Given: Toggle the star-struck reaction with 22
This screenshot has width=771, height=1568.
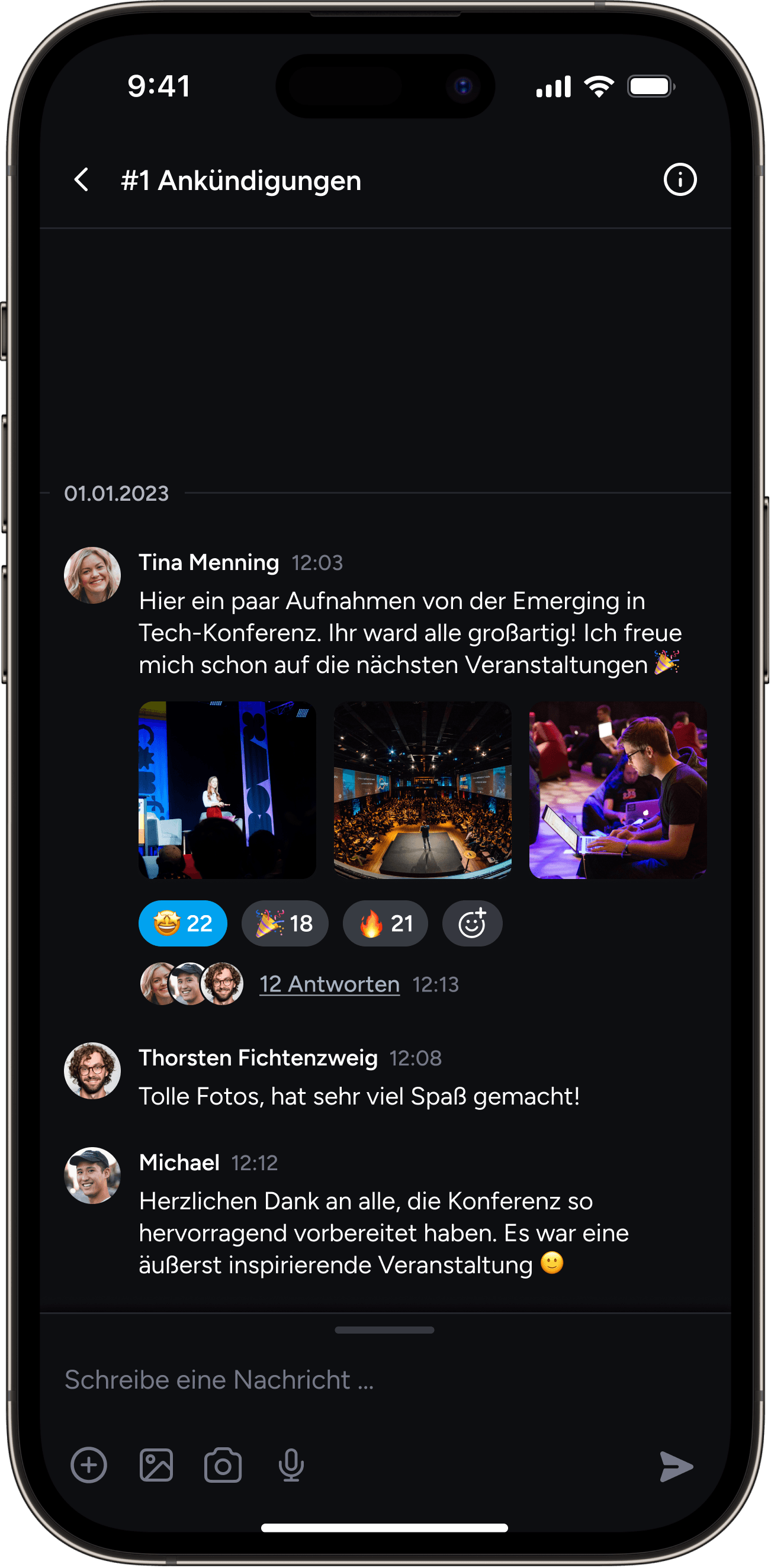Looking at the screenshot, I should [183, 923].
